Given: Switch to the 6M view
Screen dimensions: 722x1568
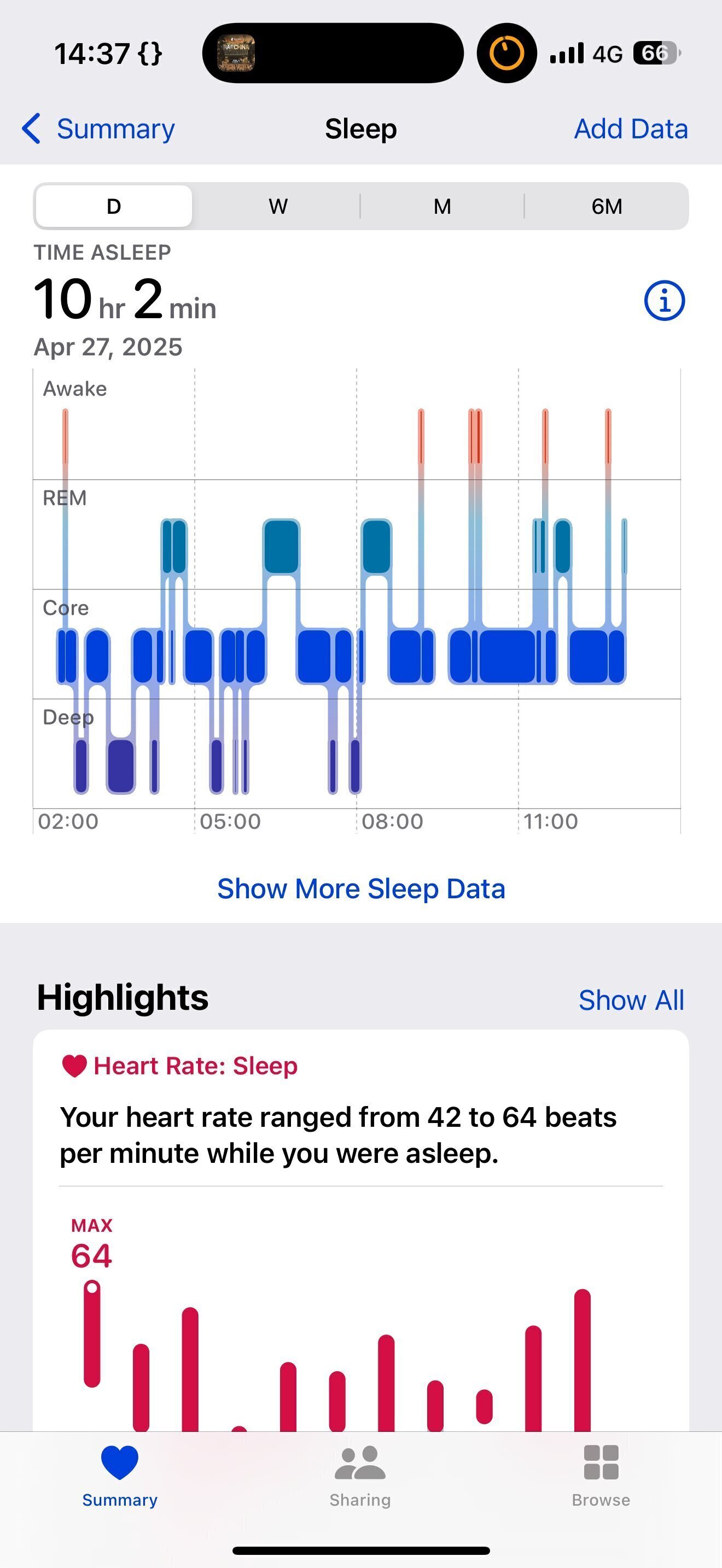Looking at the screenshot, I should (x=607, y=206).
